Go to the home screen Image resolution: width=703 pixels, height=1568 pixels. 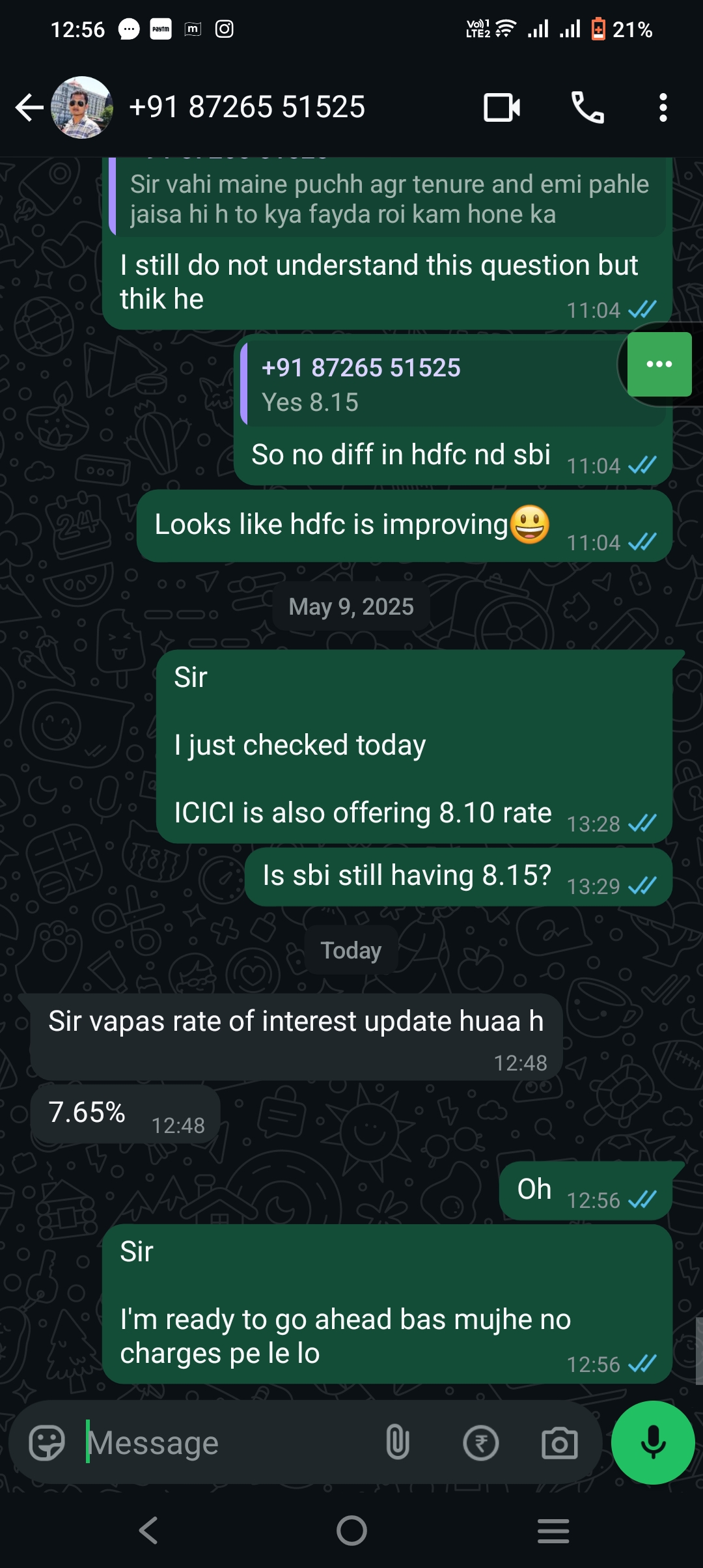point(351,1530)
